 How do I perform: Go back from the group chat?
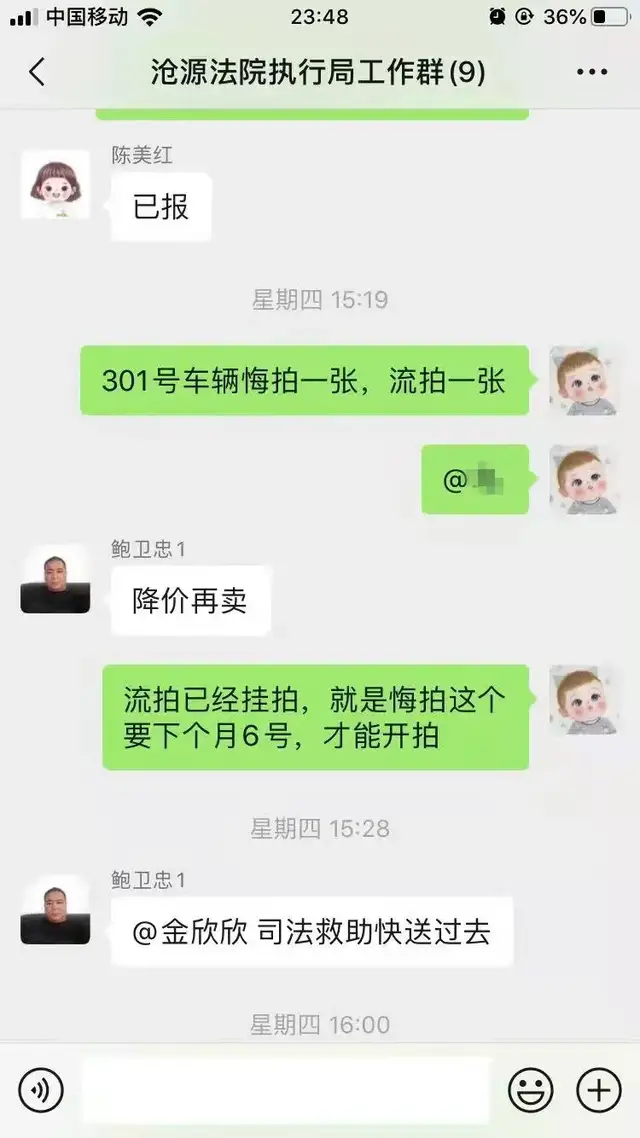(x=37, y=72)
